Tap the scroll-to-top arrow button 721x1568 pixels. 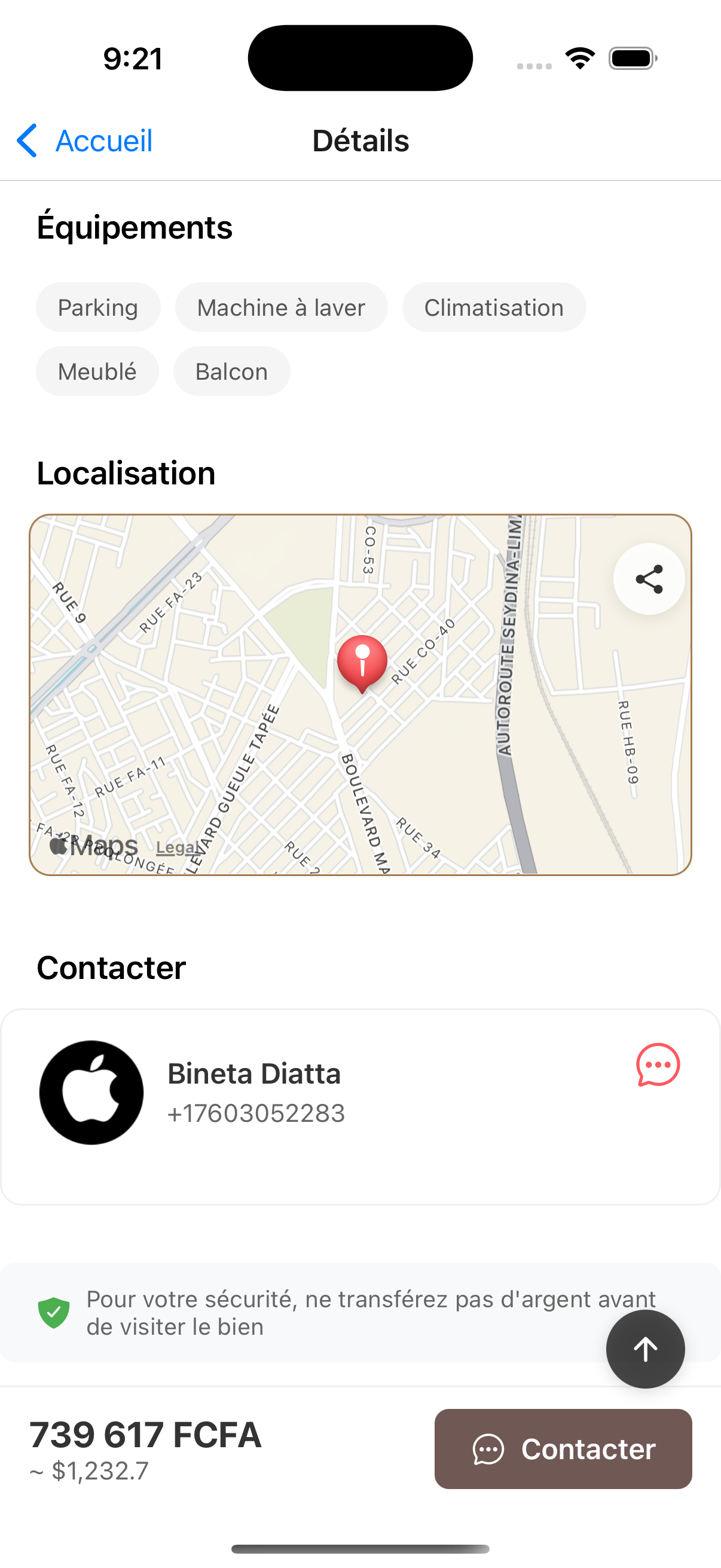coord(645,1350)
